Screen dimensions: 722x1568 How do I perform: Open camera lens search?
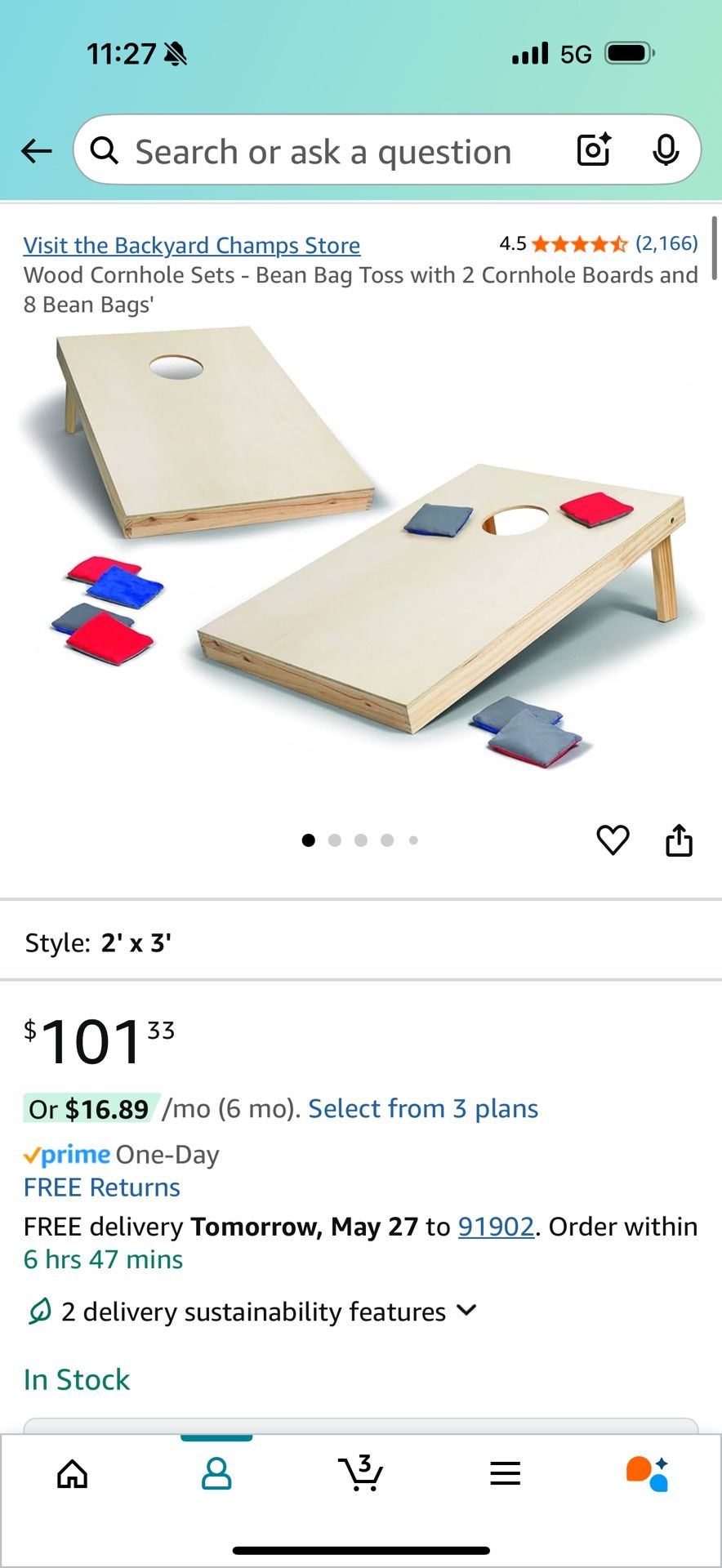pos(594,150)
